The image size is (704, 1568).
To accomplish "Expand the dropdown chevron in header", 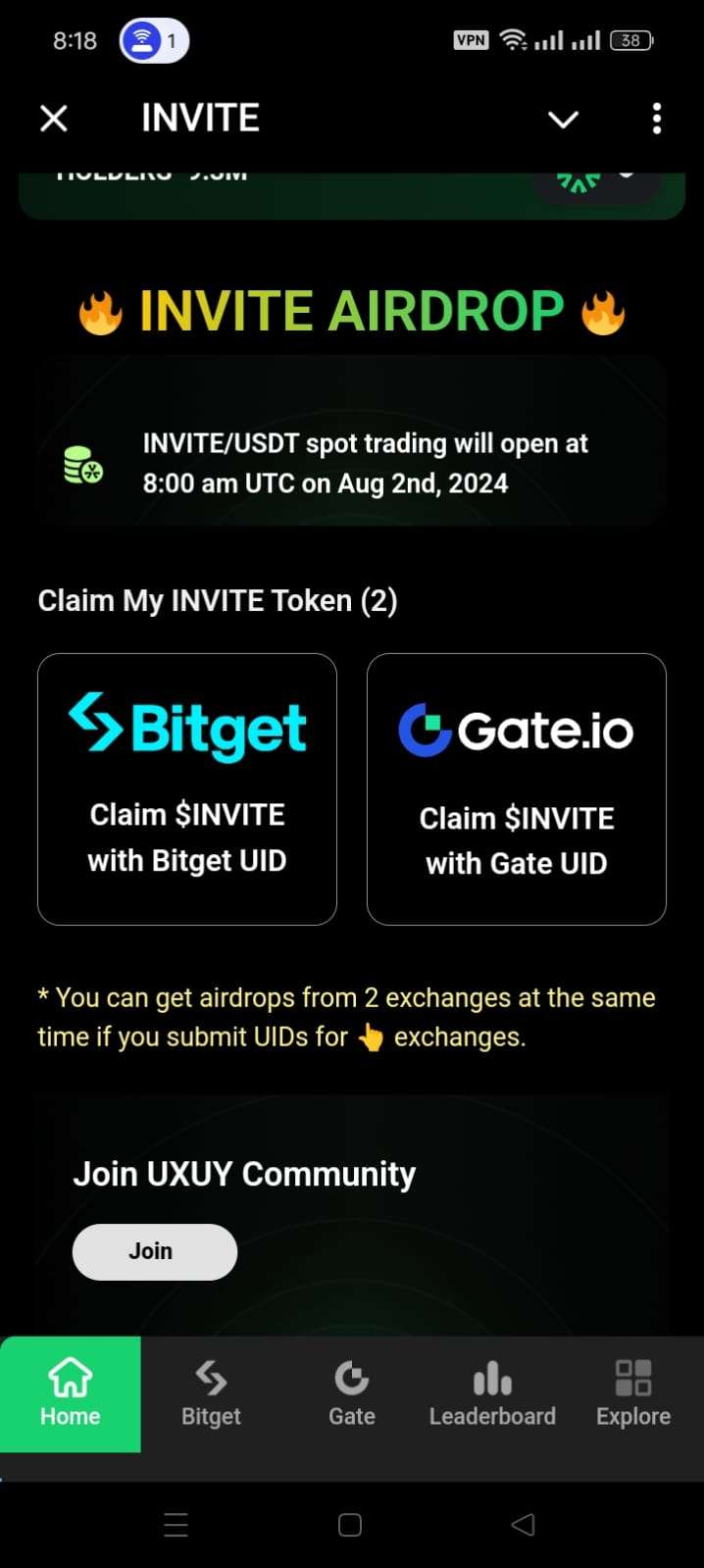I will pyautogui.click(x=563, y=120).
